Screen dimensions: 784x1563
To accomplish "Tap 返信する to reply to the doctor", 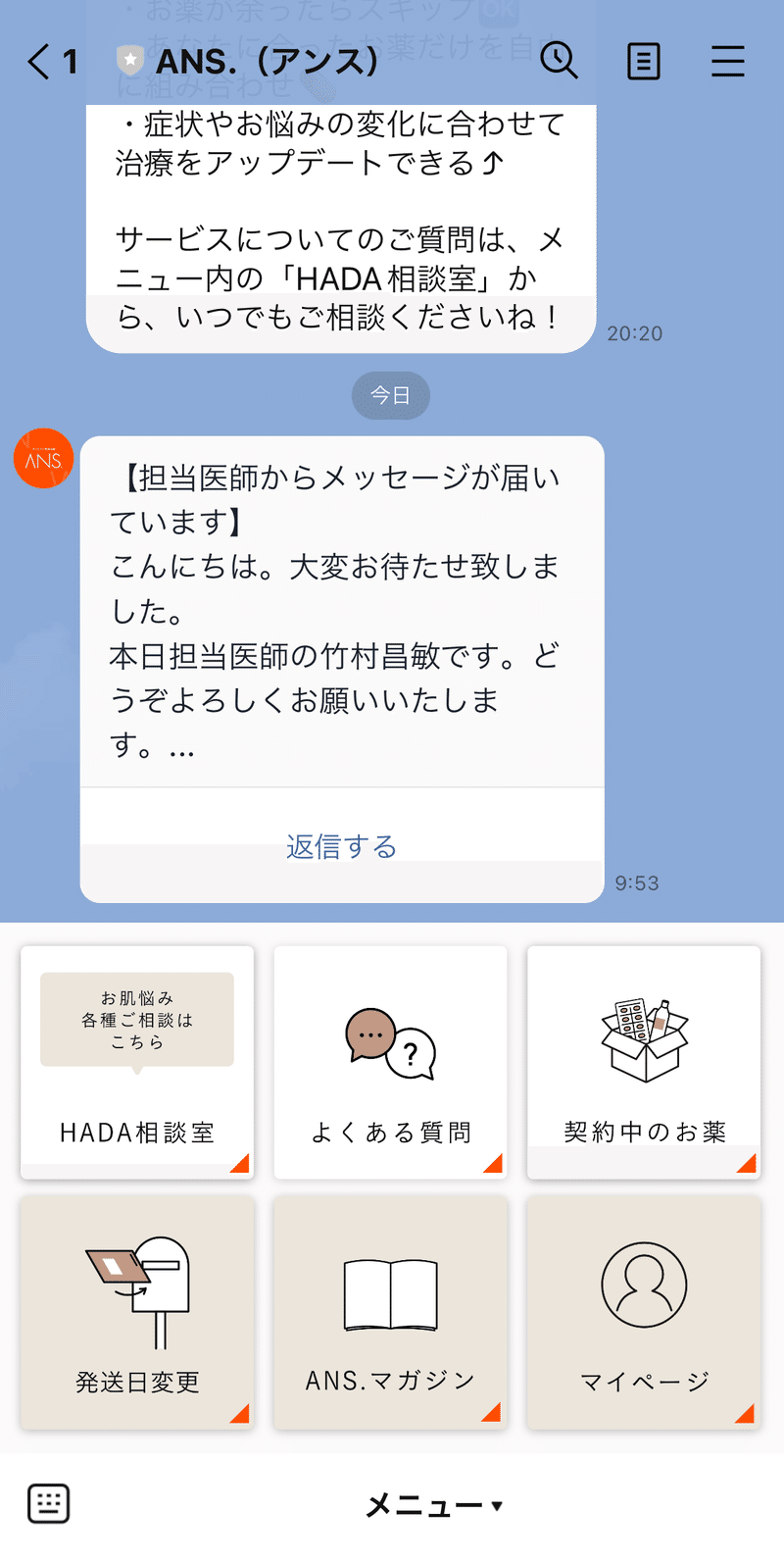I will point(341,846).
